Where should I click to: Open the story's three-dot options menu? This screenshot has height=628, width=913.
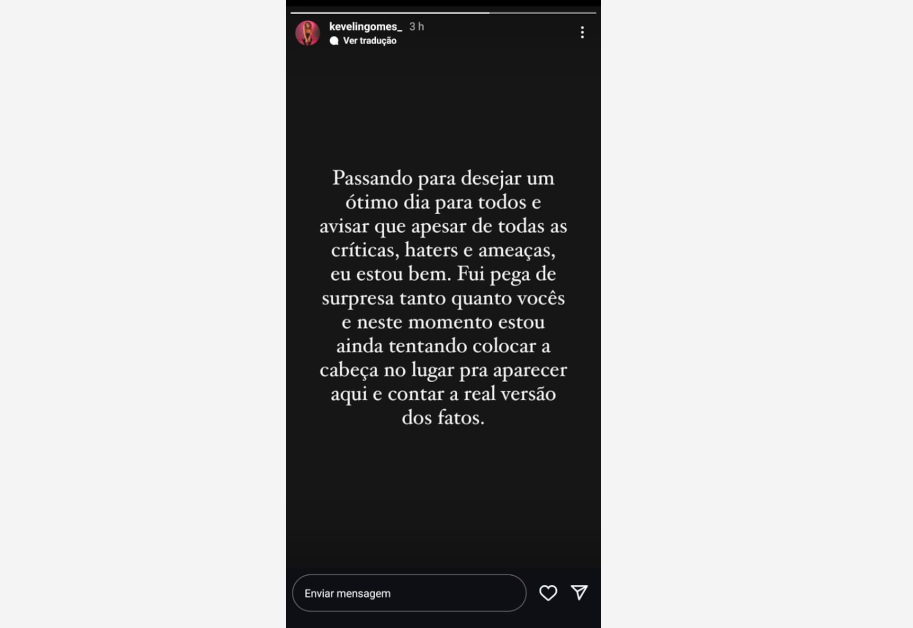point(582,32)
